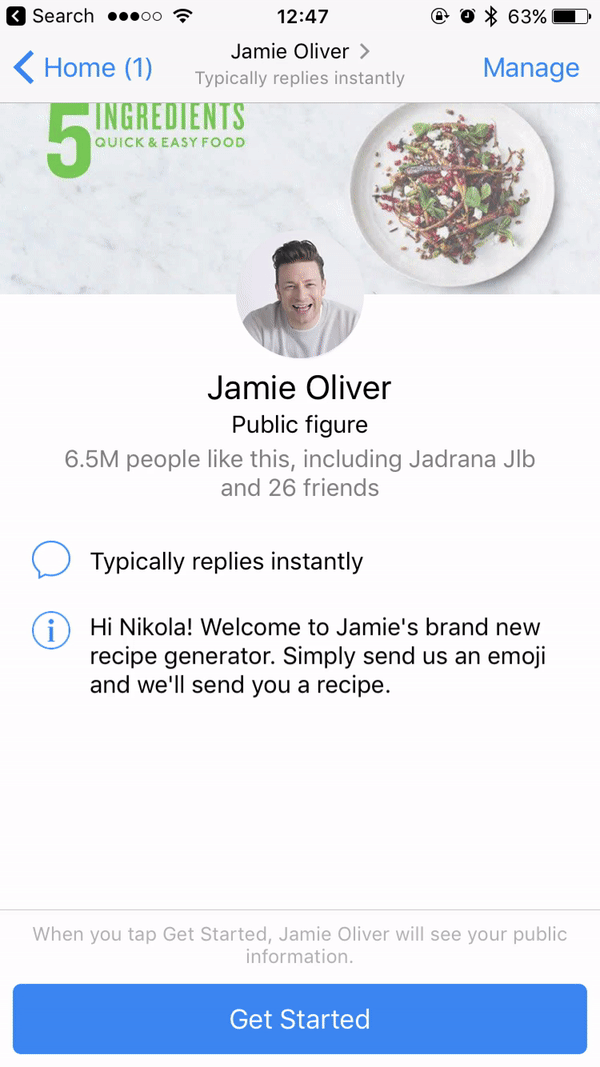Open Jamie Oliver chat details in header
This screenshot has height=1067, width=600.
tap(300, 52)
